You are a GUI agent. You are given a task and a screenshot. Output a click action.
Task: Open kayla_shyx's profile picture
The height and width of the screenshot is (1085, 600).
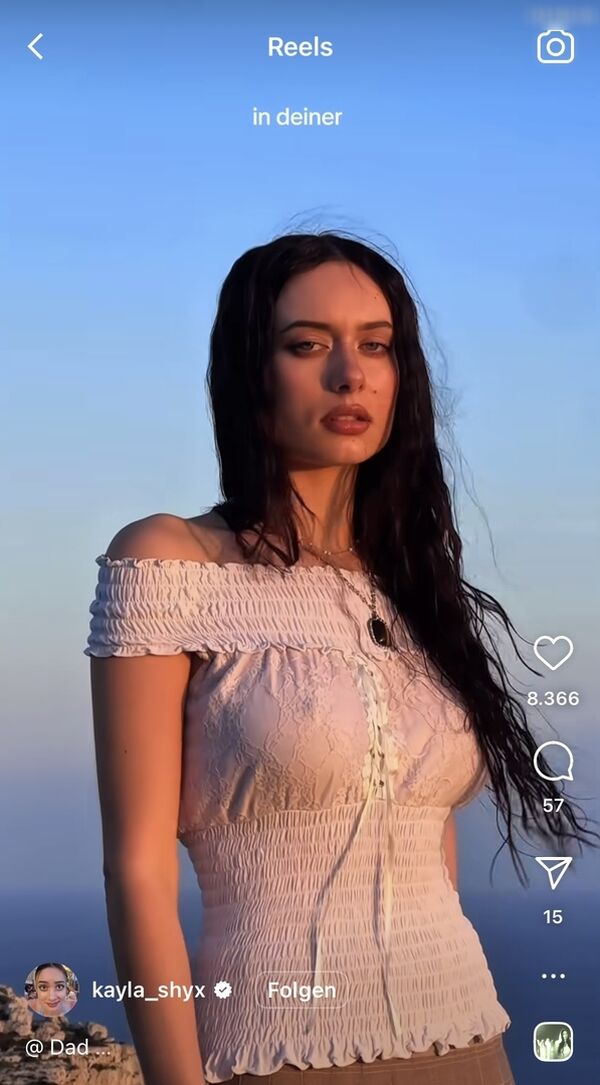click(51, 990)
